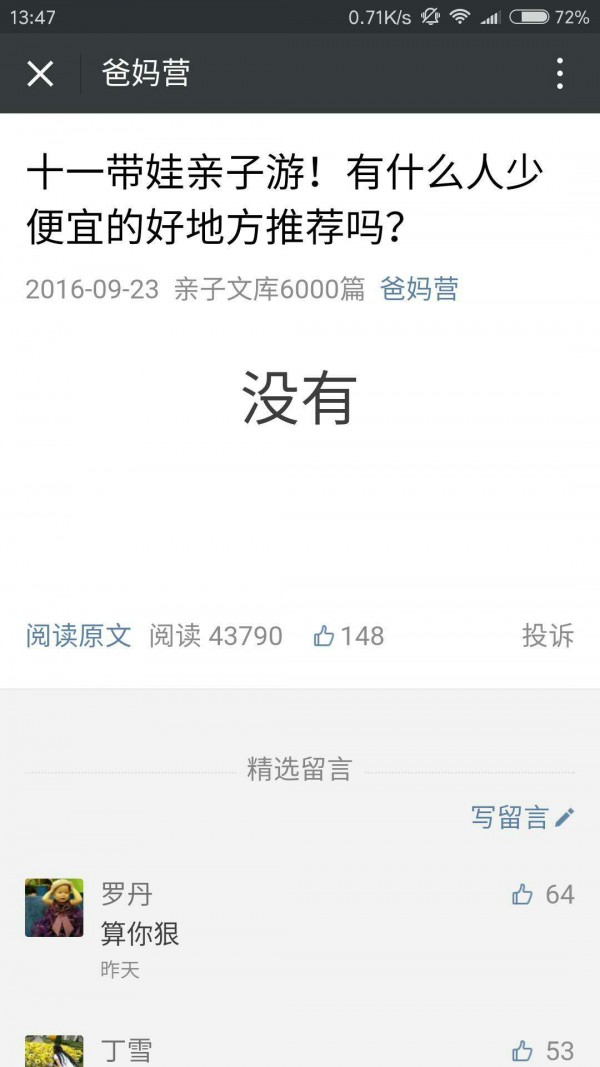
Task: Write a comment via 写留言
Action: (x=522, y=817)
